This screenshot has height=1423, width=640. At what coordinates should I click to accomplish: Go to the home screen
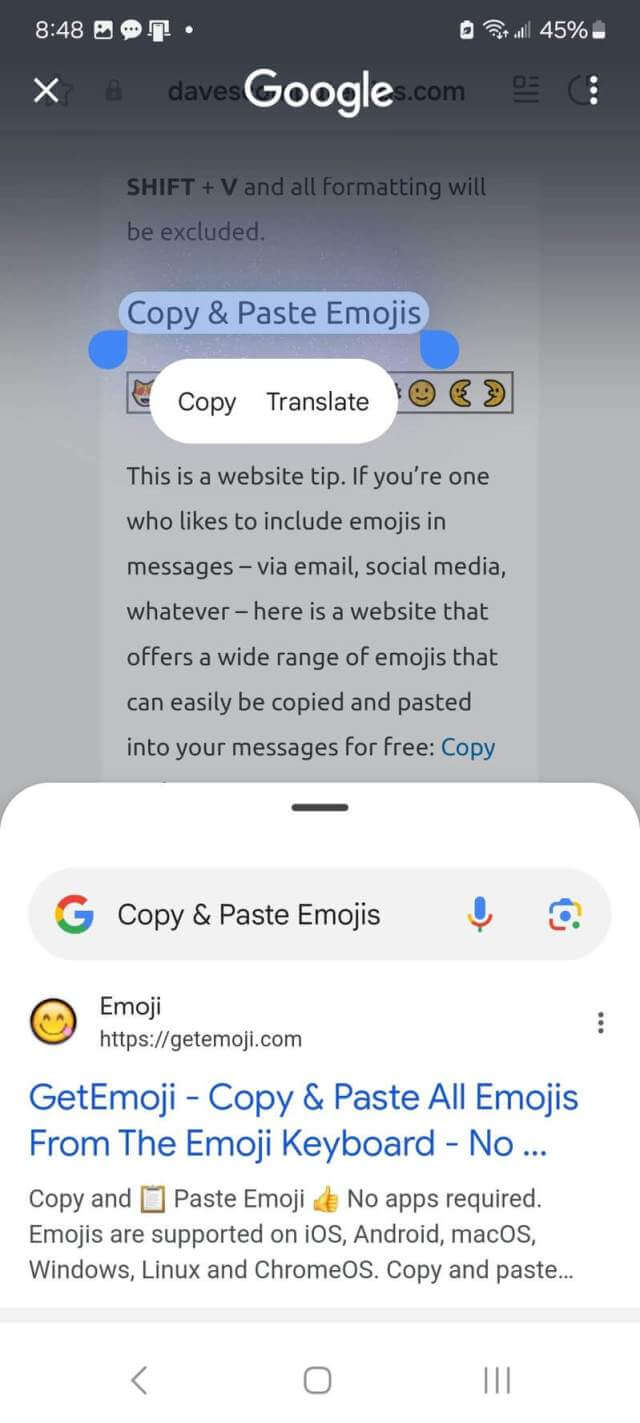click(x=318, y=1380)
